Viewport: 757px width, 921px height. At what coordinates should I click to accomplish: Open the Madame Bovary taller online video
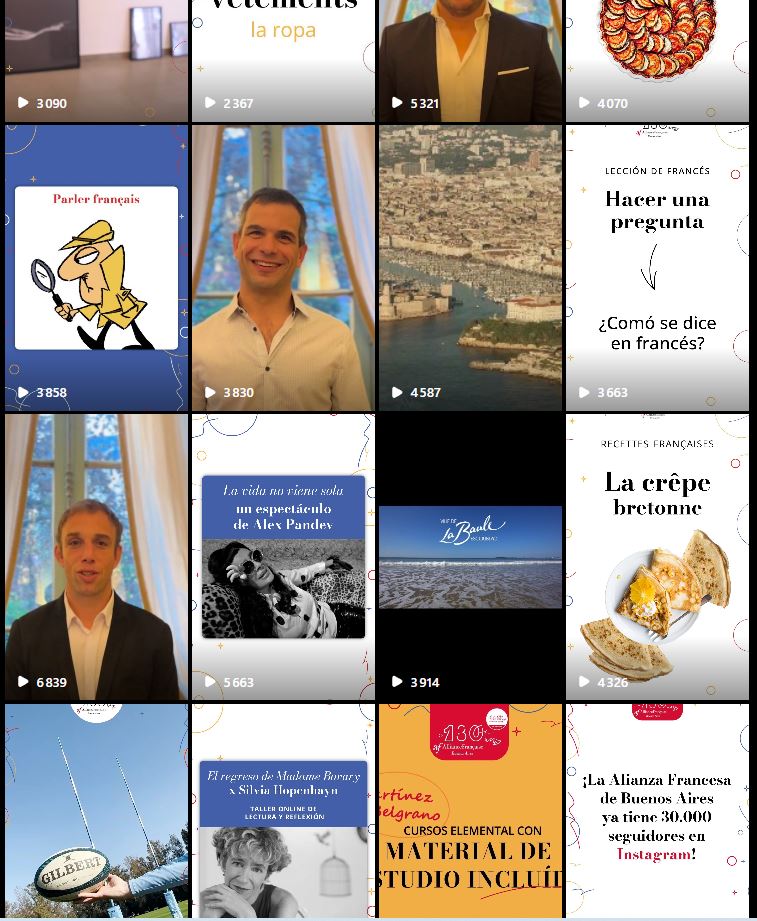pyautogui.click(x=283, y=810)
